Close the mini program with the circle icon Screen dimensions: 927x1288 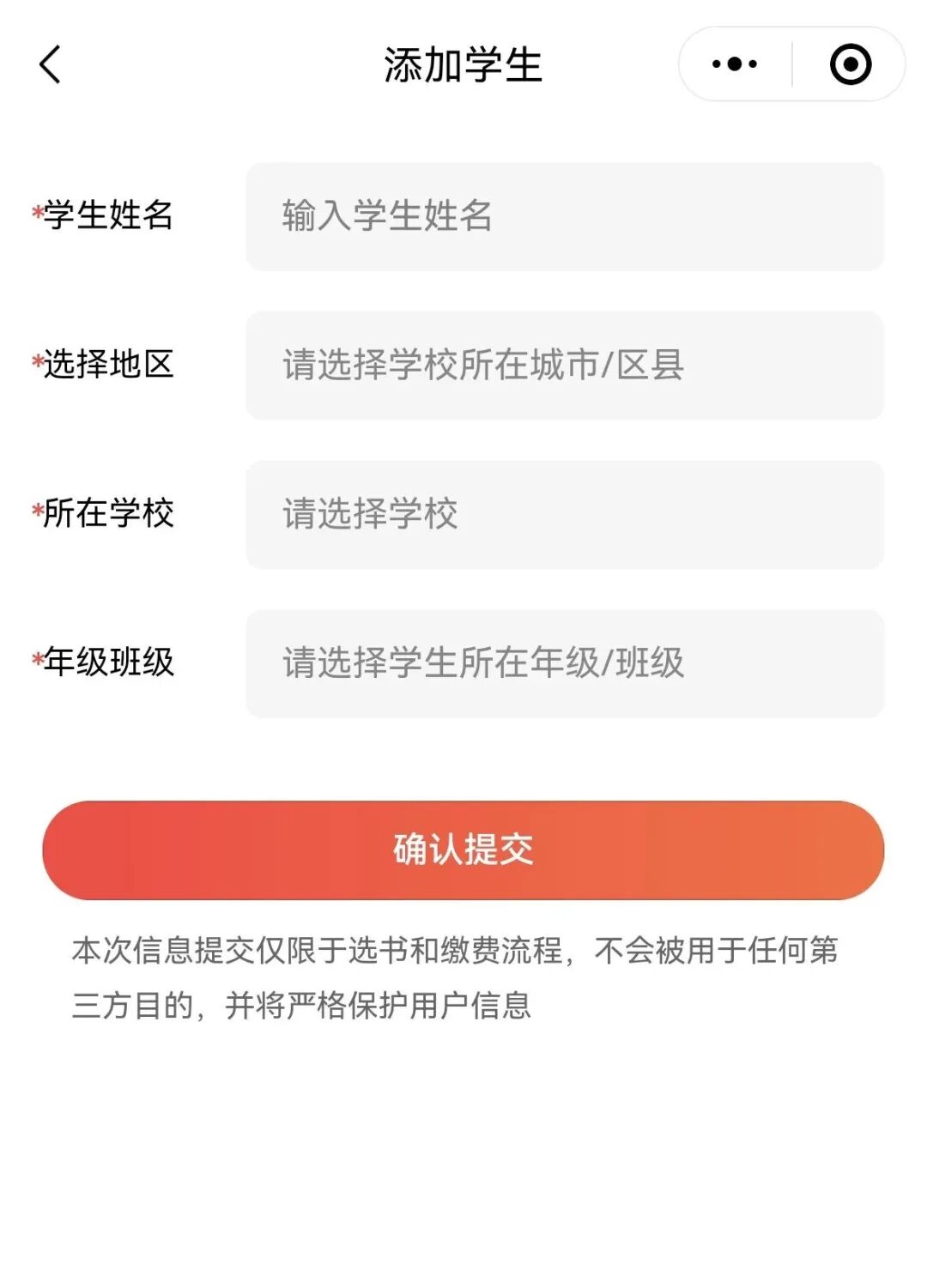850,64
